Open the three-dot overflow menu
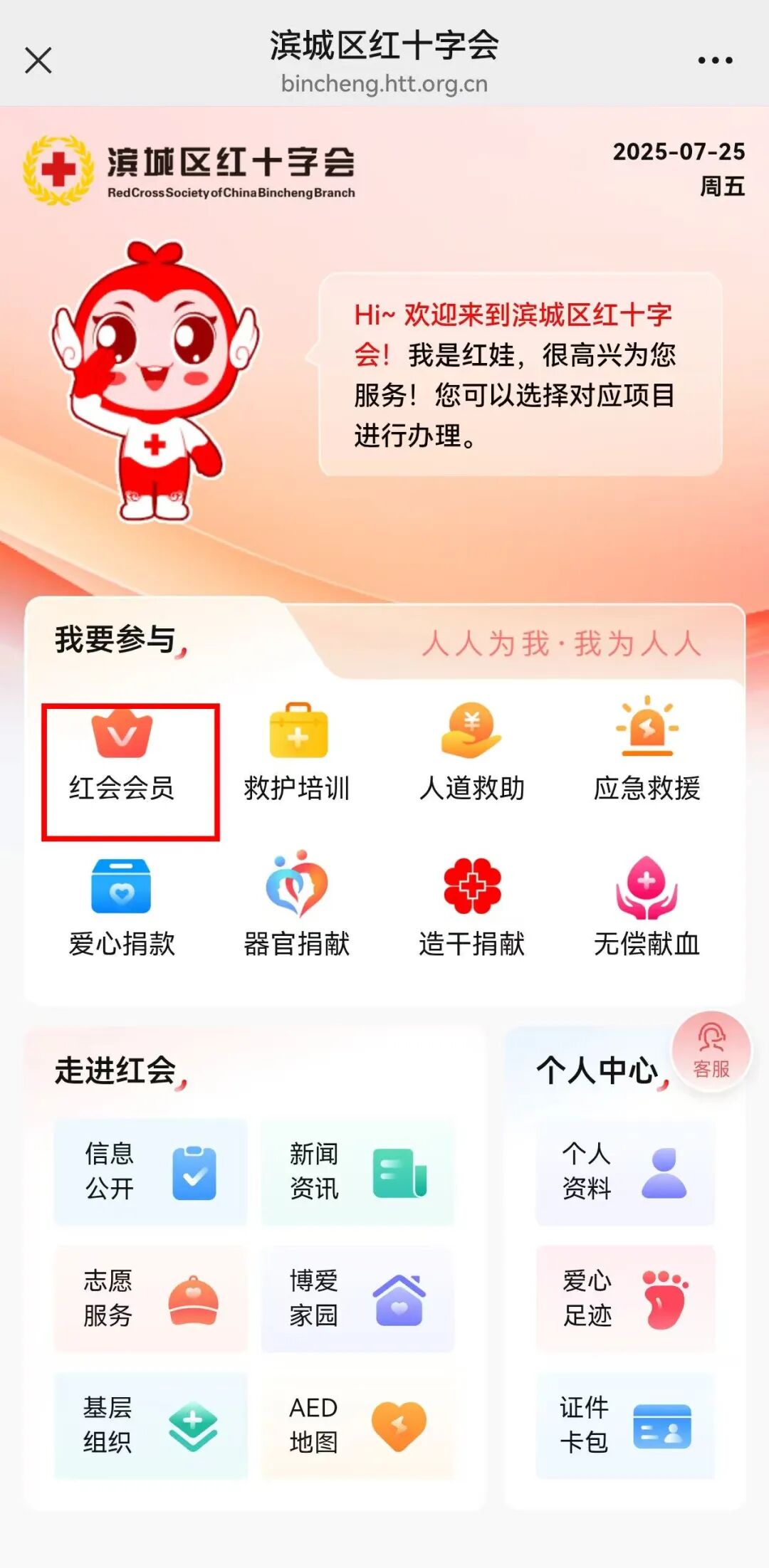This screenshot has height=1568, width=769. point(715,60)
